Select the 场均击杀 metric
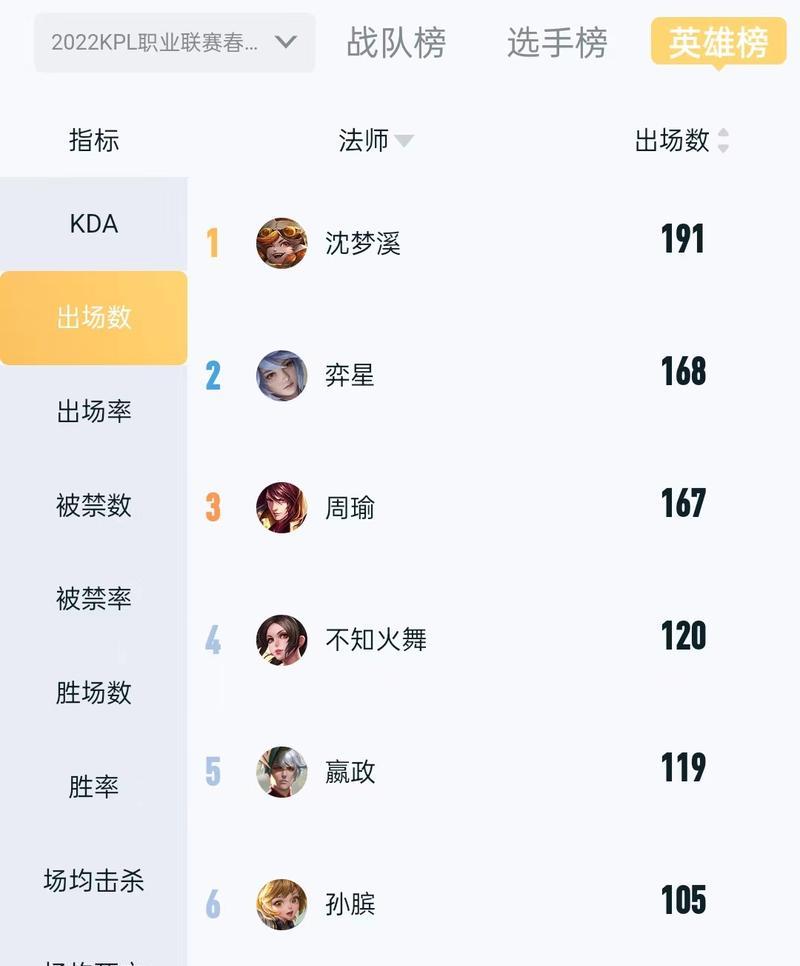 pos(94,881)
